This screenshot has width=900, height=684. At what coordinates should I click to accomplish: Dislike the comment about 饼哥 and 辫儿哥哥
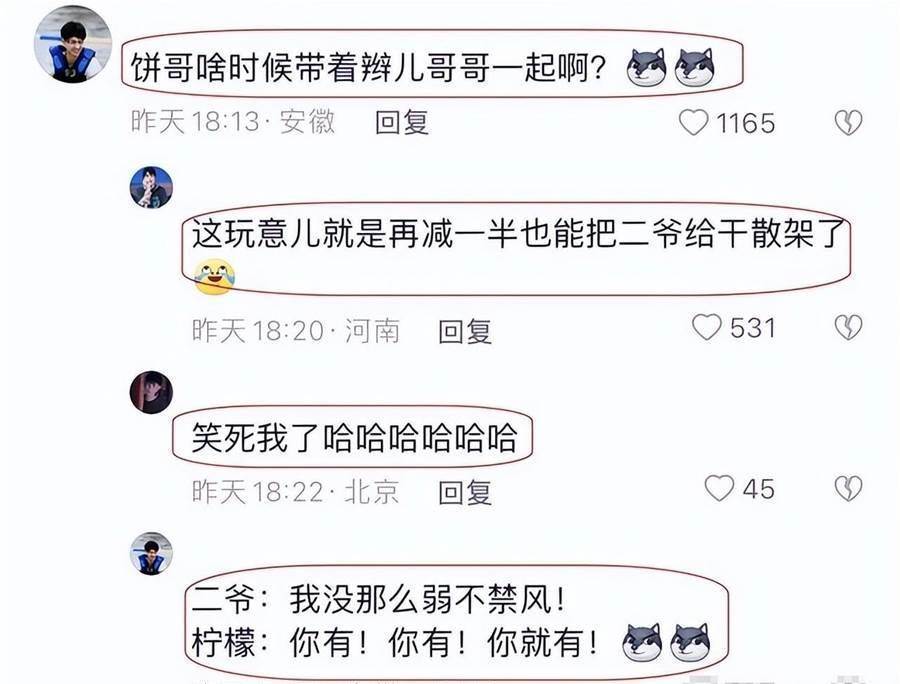[848, 123]
